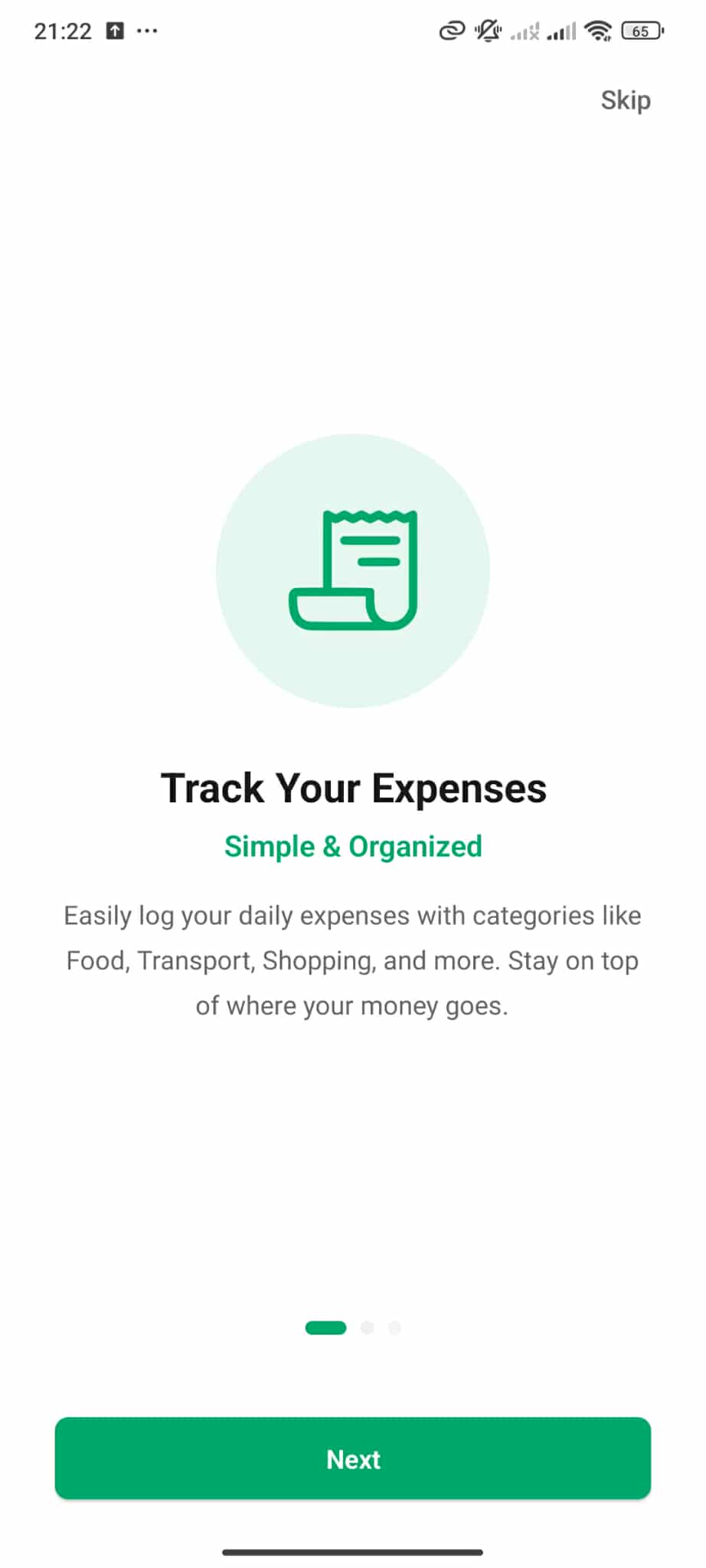Tap the muted notifications icon in status bar
The image size is (706, 1568).
487,31
